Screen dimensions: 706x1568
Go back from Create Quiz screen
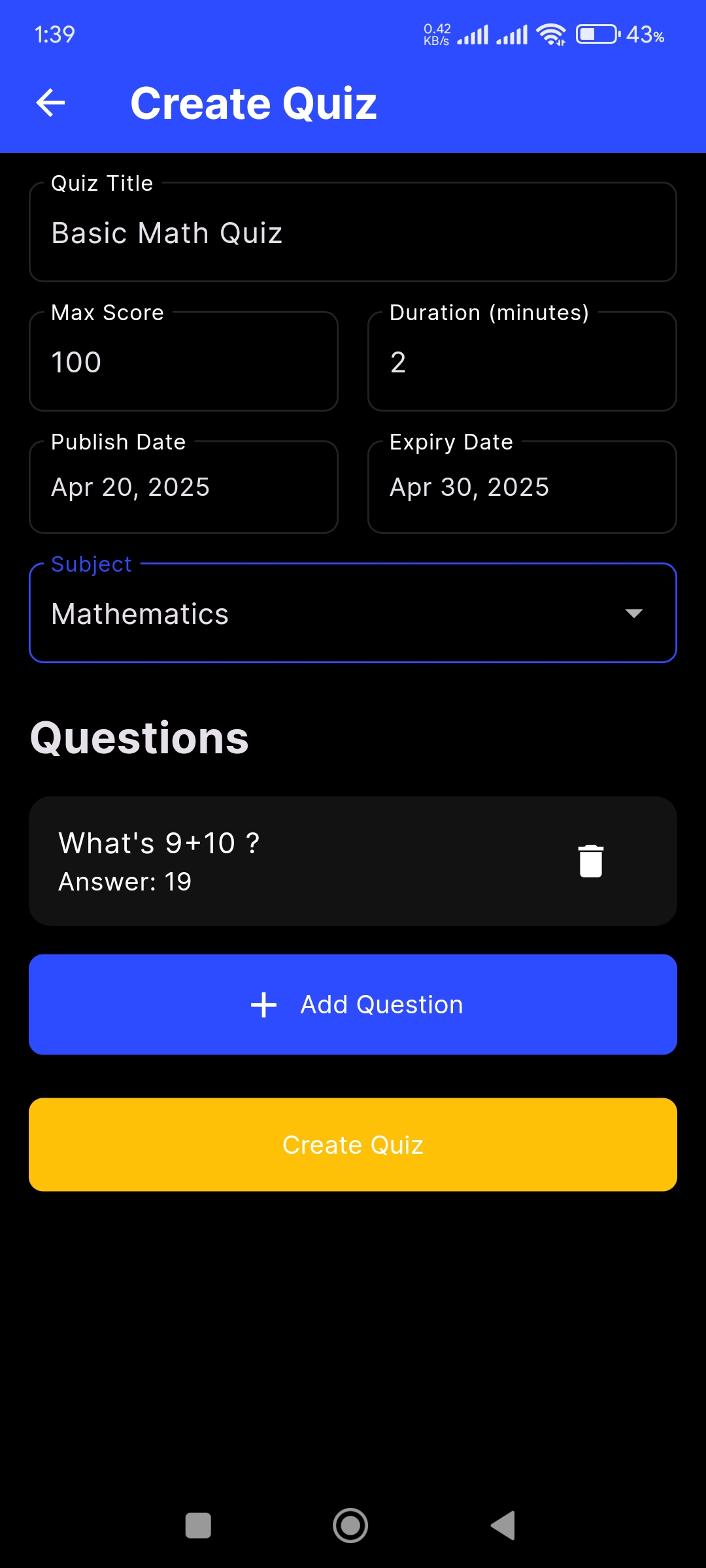(50, 103)
